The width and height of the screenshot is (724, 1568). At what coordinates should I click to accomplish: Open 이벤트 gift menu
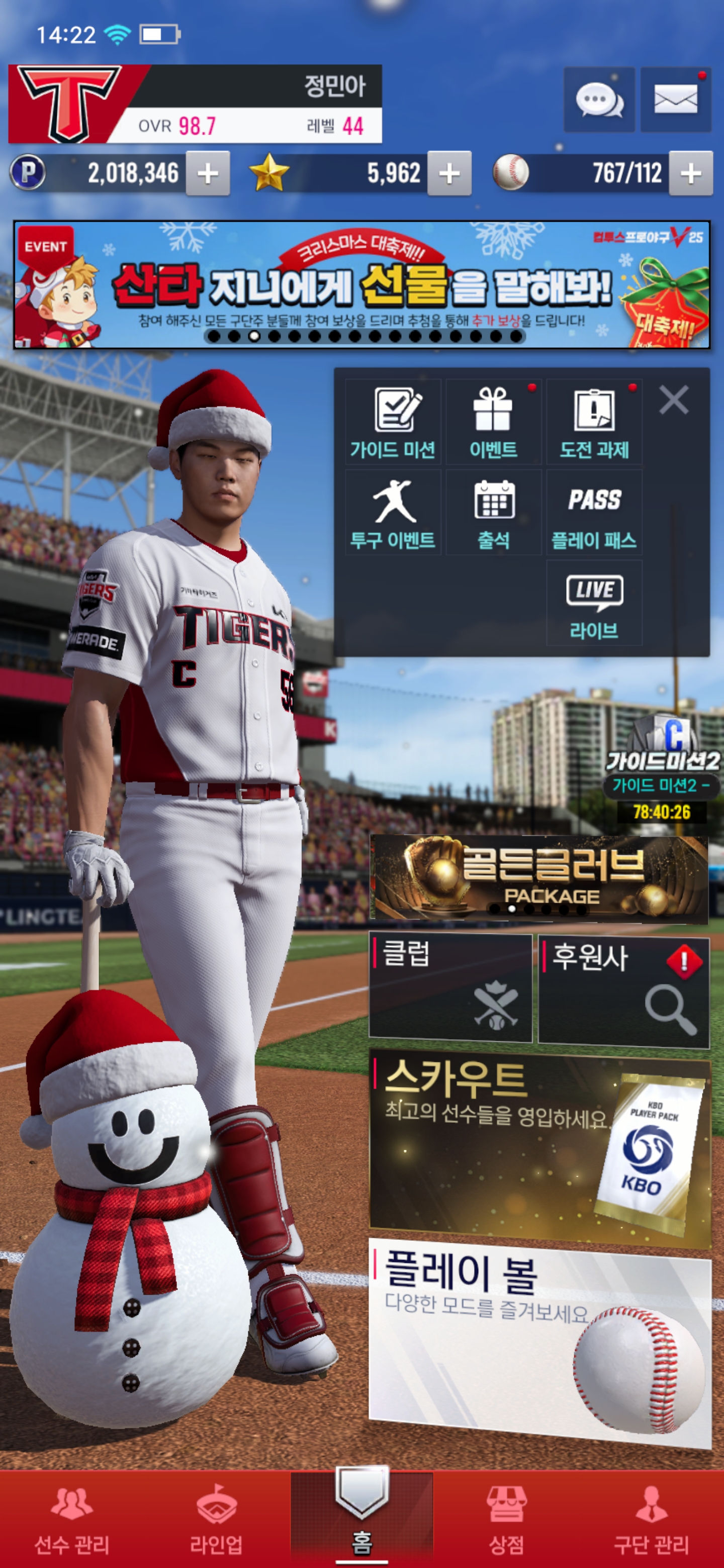(x=493, y=422)
